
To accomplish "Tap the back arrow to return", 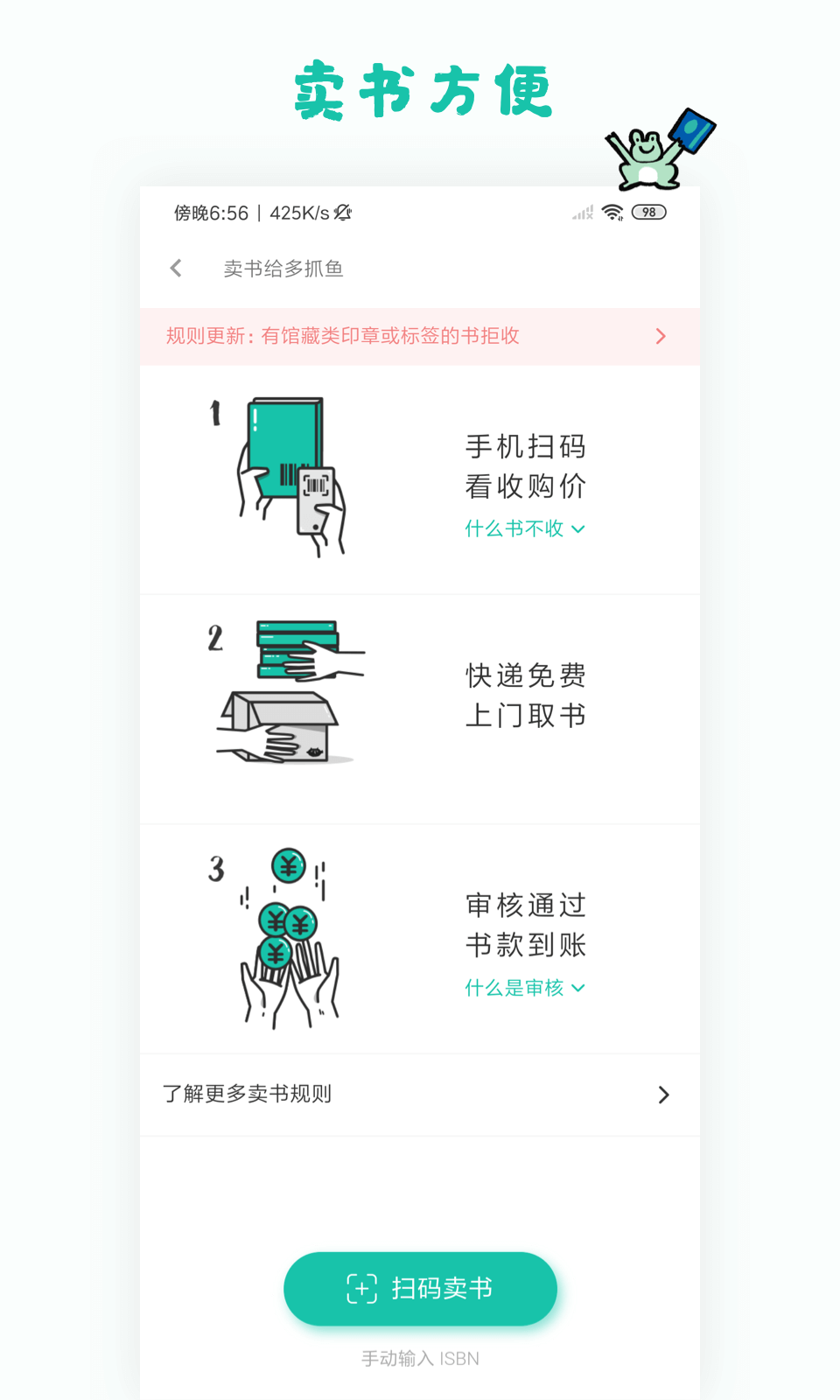I will [175, 269].
